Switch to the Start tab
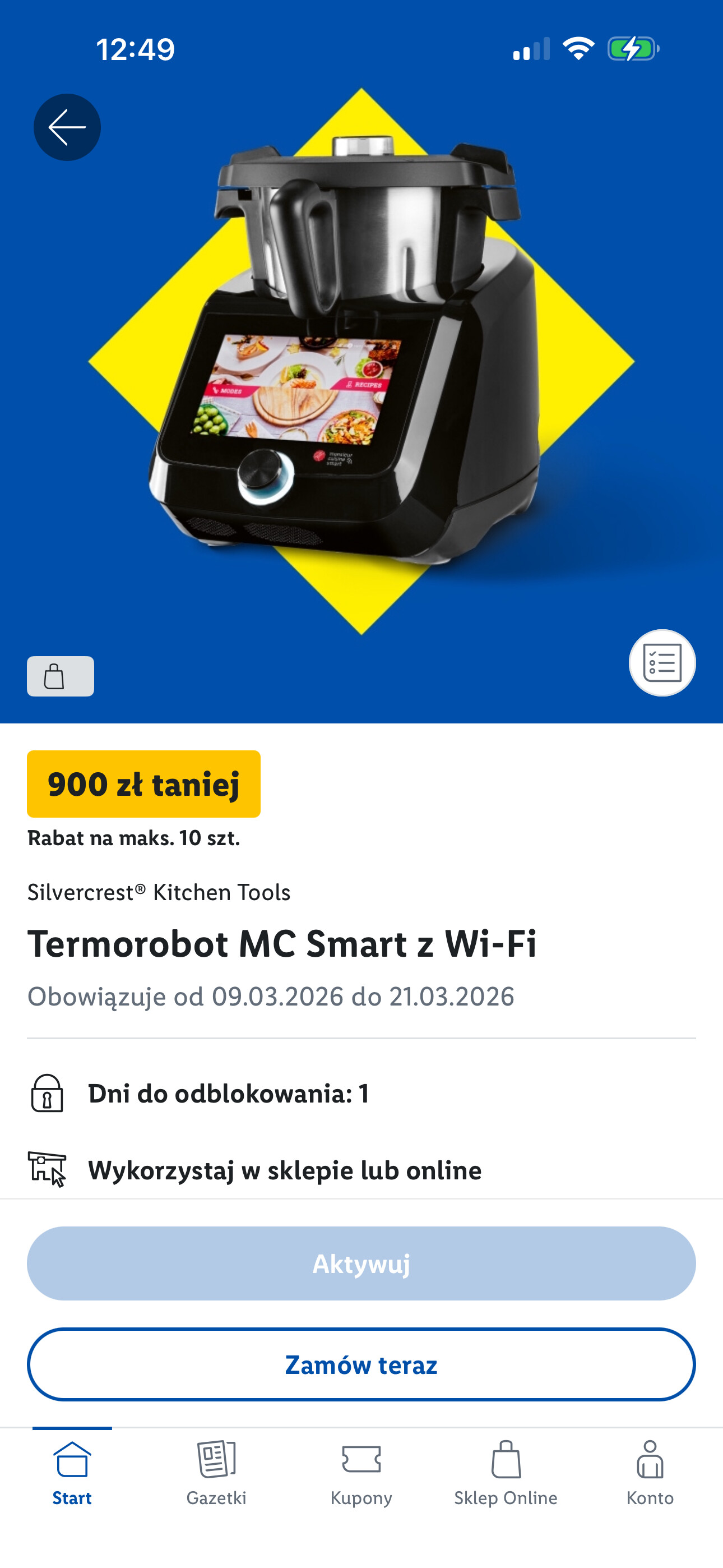Image resolution: width=723 pixels, height=1568 pixels. pyautogui.click(x=72, y=1473)
